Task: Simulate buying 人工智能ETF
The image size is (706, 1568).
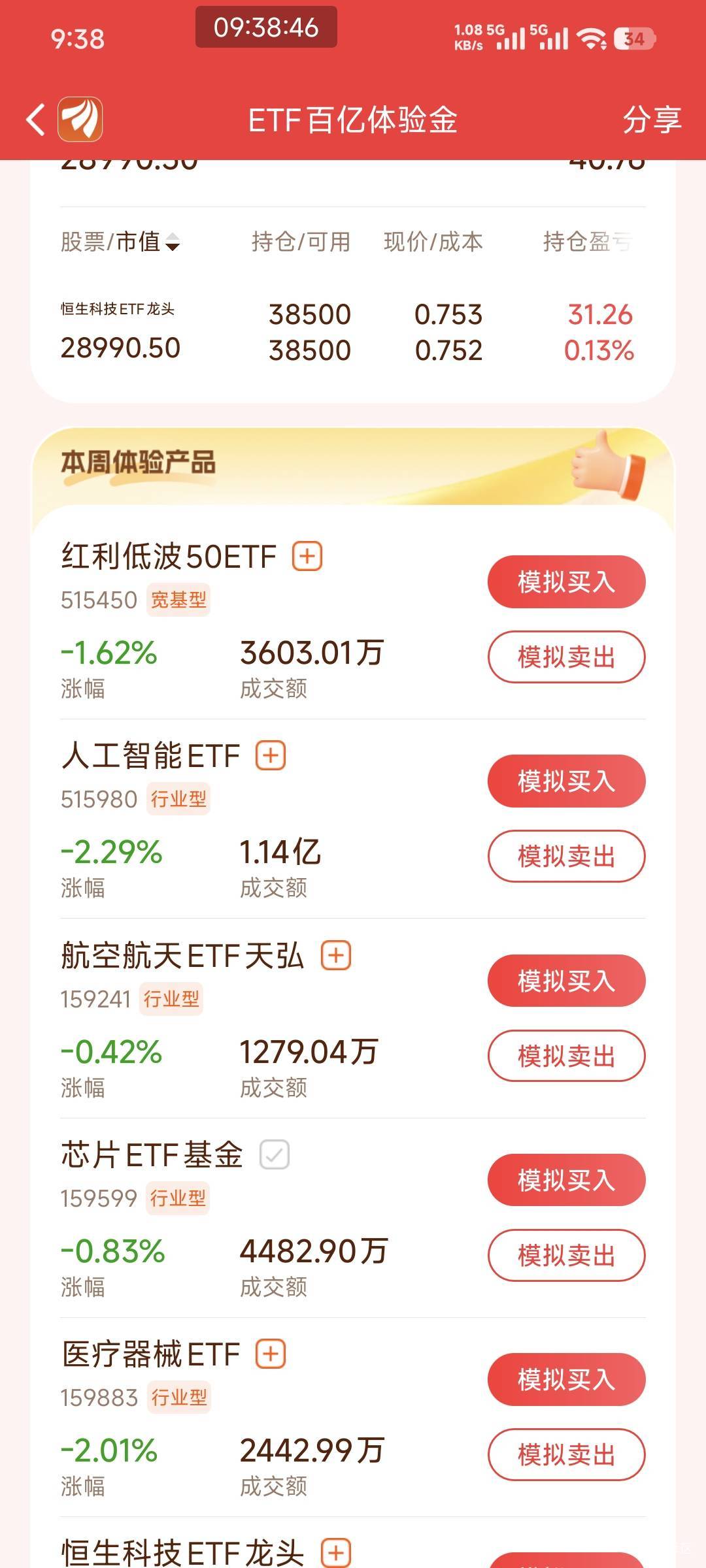Action: click(x=566, y=781)
